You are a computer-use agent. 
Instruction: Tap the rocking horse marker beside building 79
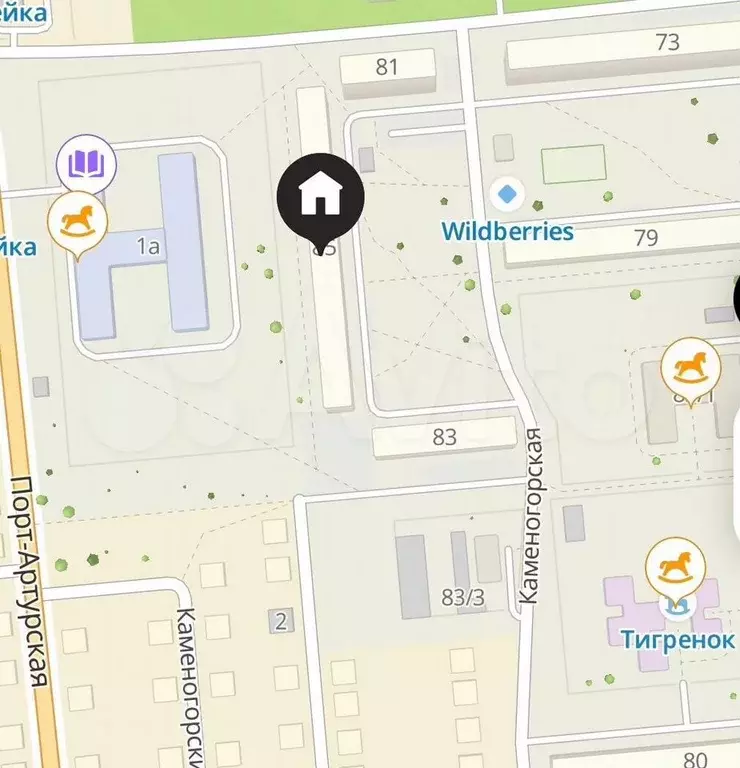691,366
